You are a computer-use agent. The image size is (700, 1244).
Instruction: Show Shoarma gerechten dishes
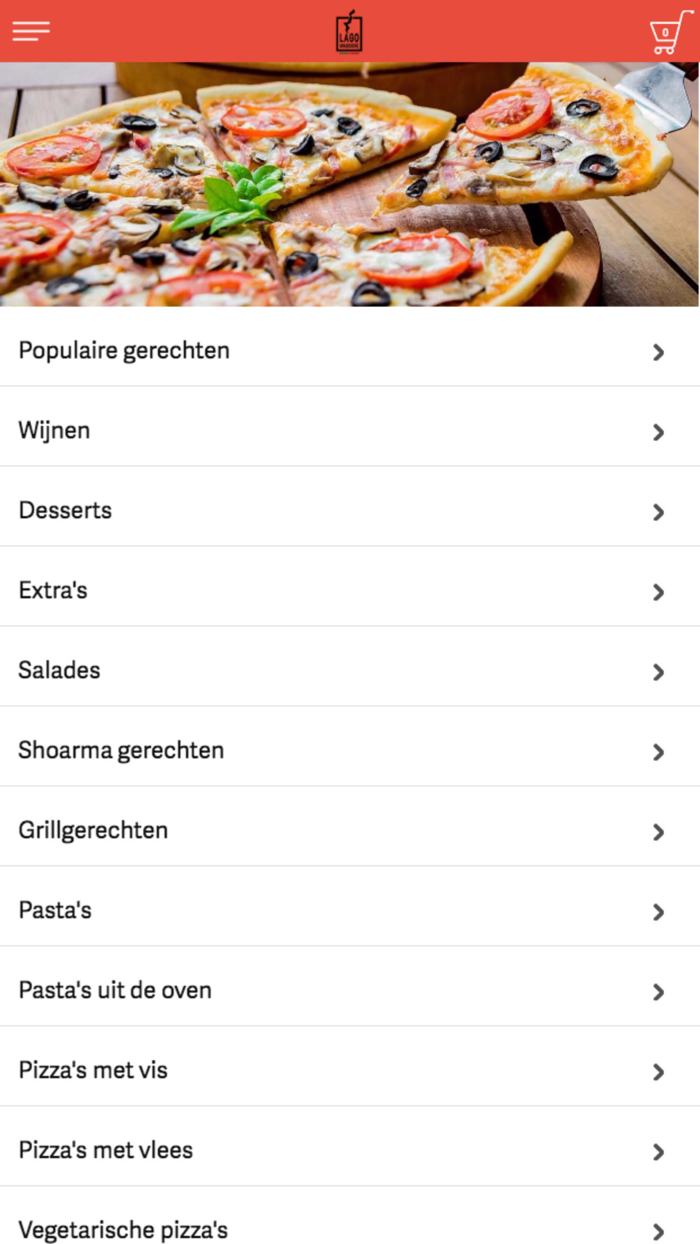point(349,751)
